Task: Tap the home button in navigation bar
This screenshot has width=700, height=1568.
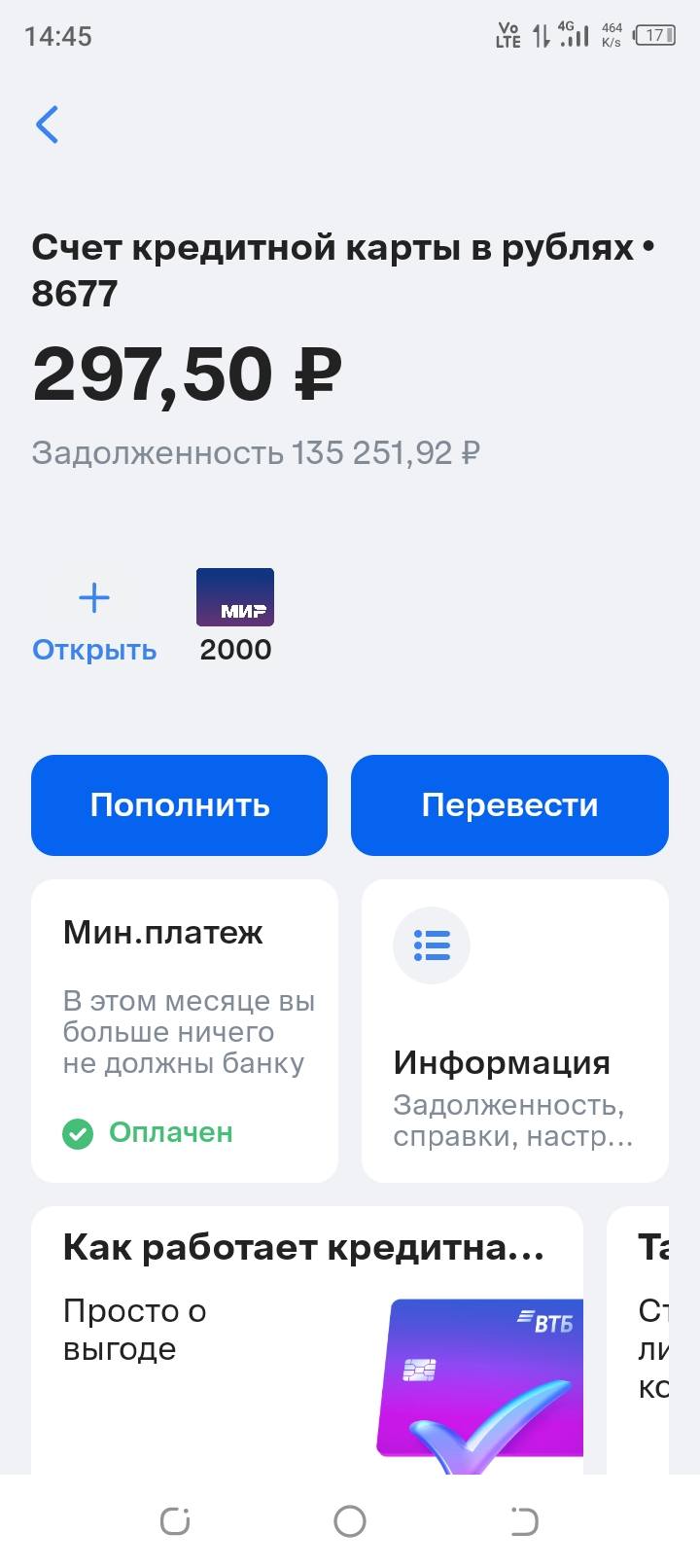Action: 350,1518
